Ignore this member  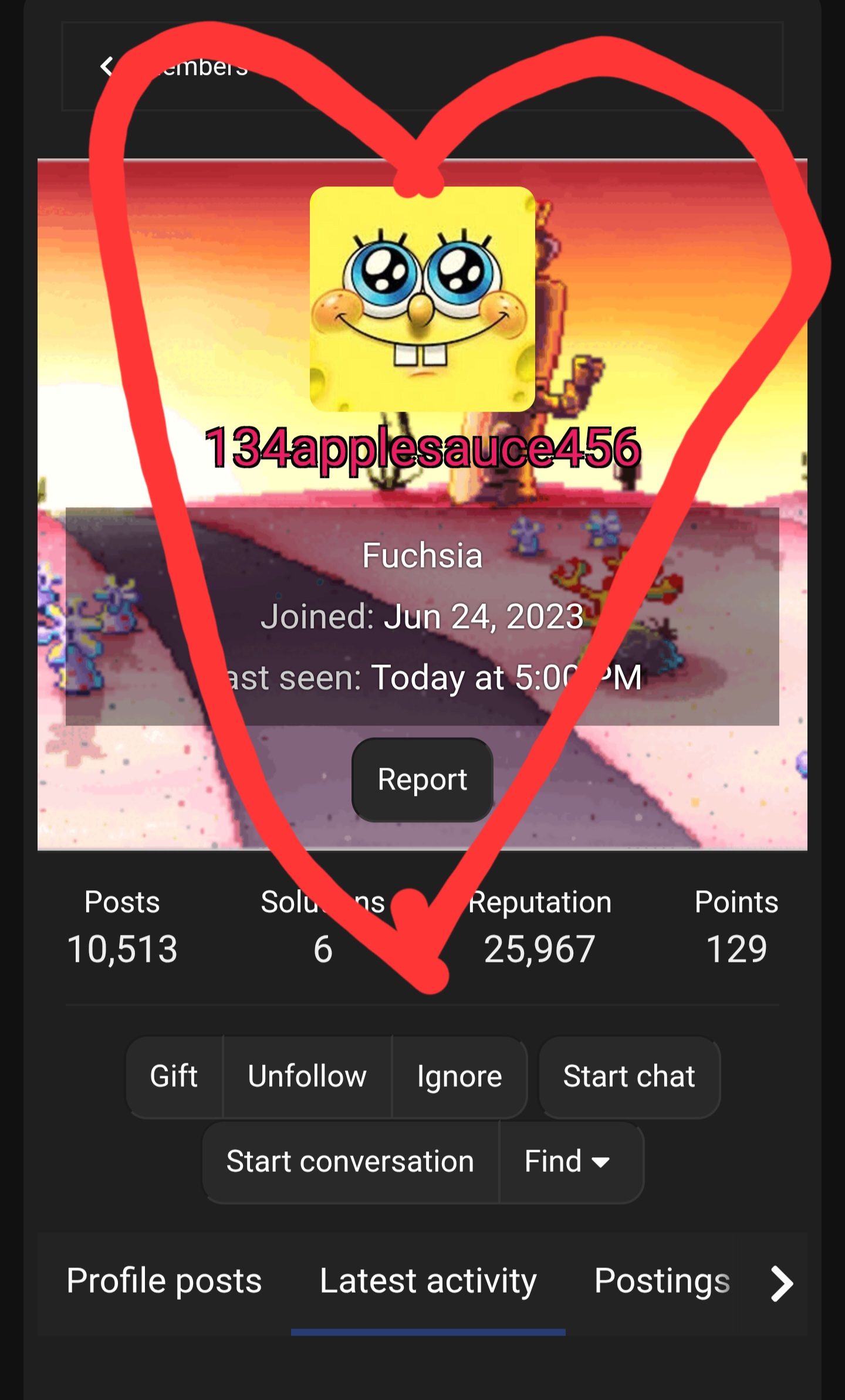pyautogui.click(x=459, y=1077)
